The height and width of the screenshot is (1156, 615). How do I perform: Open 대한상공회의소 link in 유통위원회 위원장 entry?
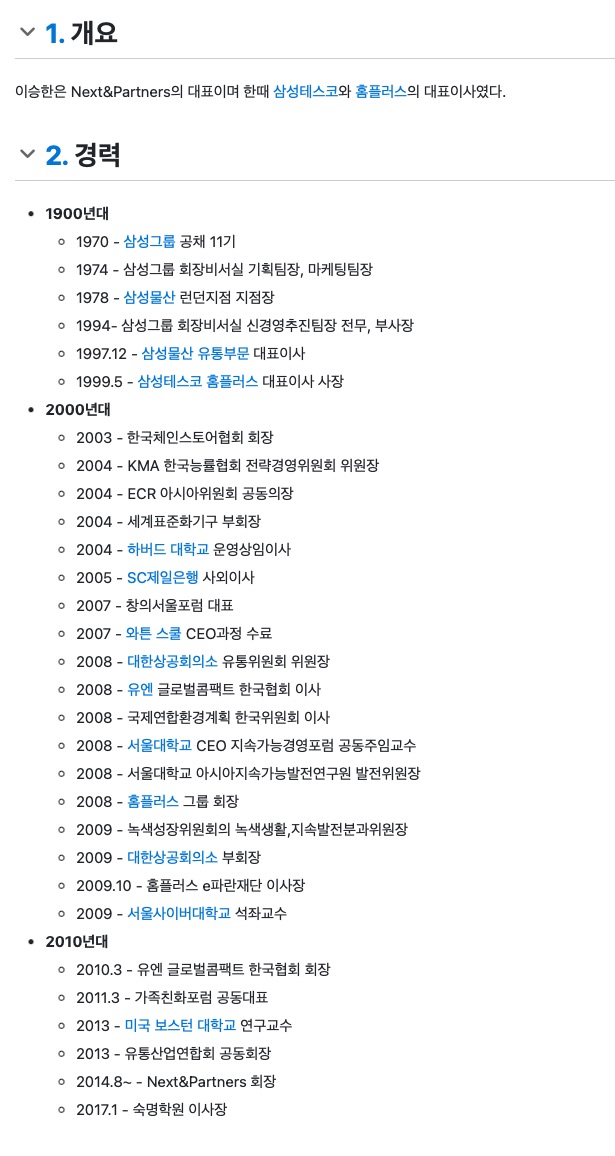[173, 661]
